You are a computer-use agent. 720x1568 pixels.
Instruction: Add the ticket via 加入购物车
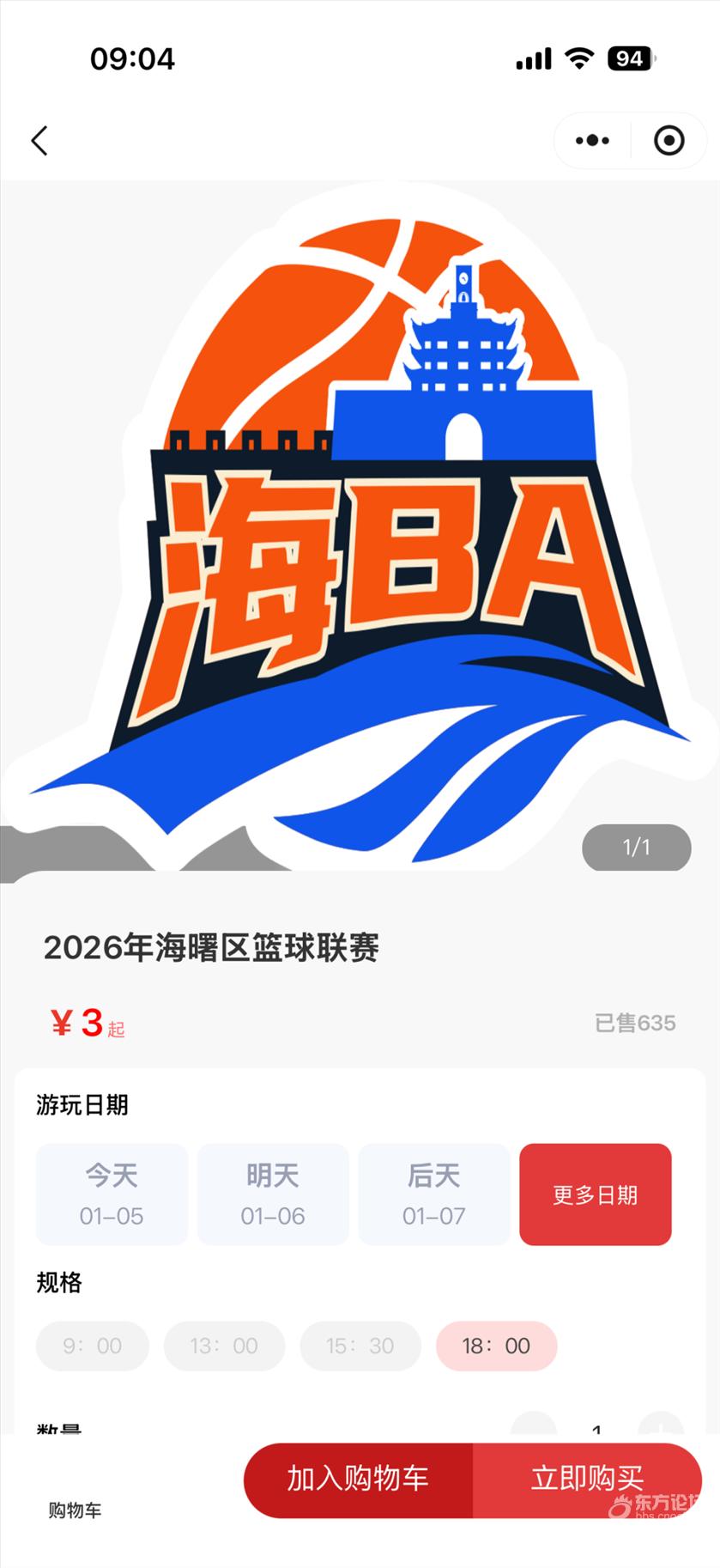(358, 1480)
